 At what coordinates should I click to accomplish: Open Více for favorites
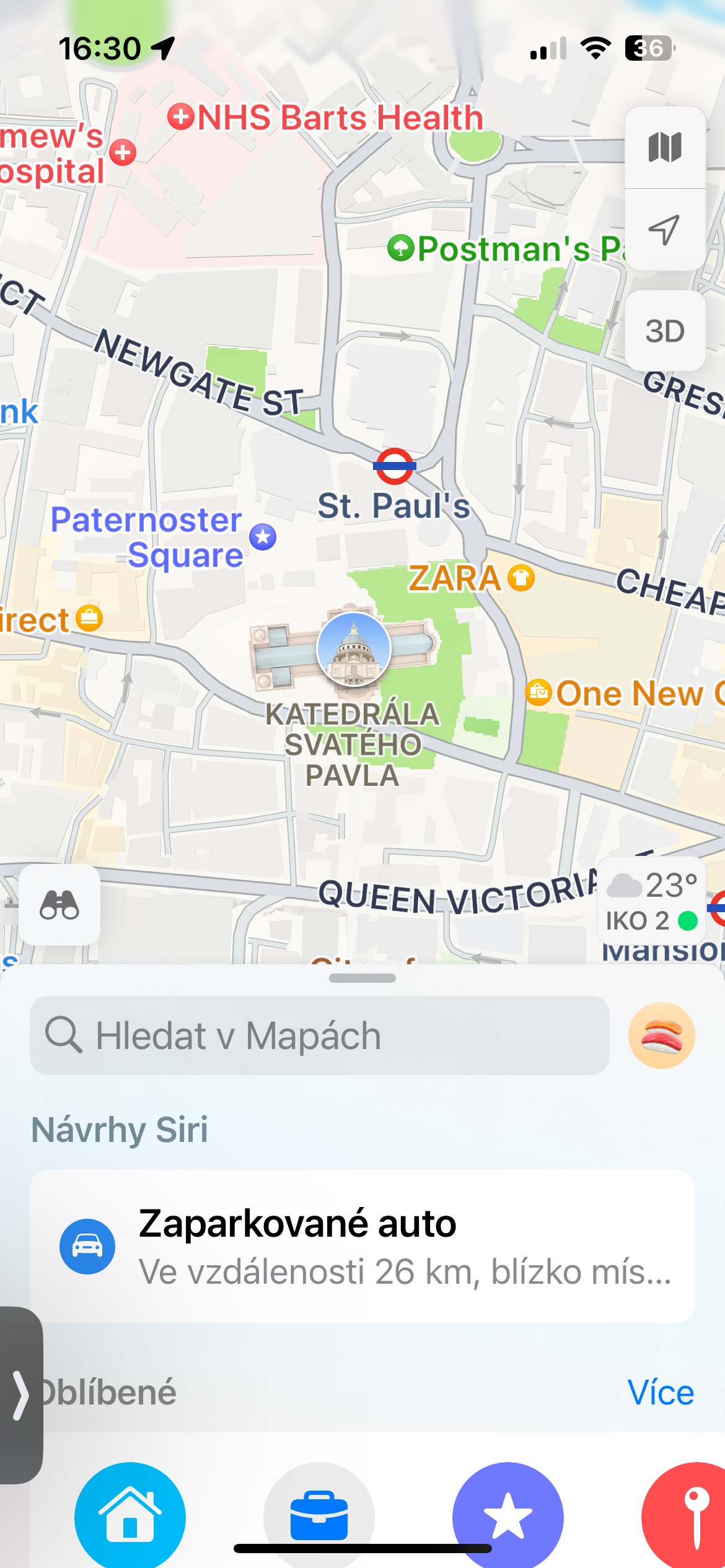click(x=661, y=1393)
